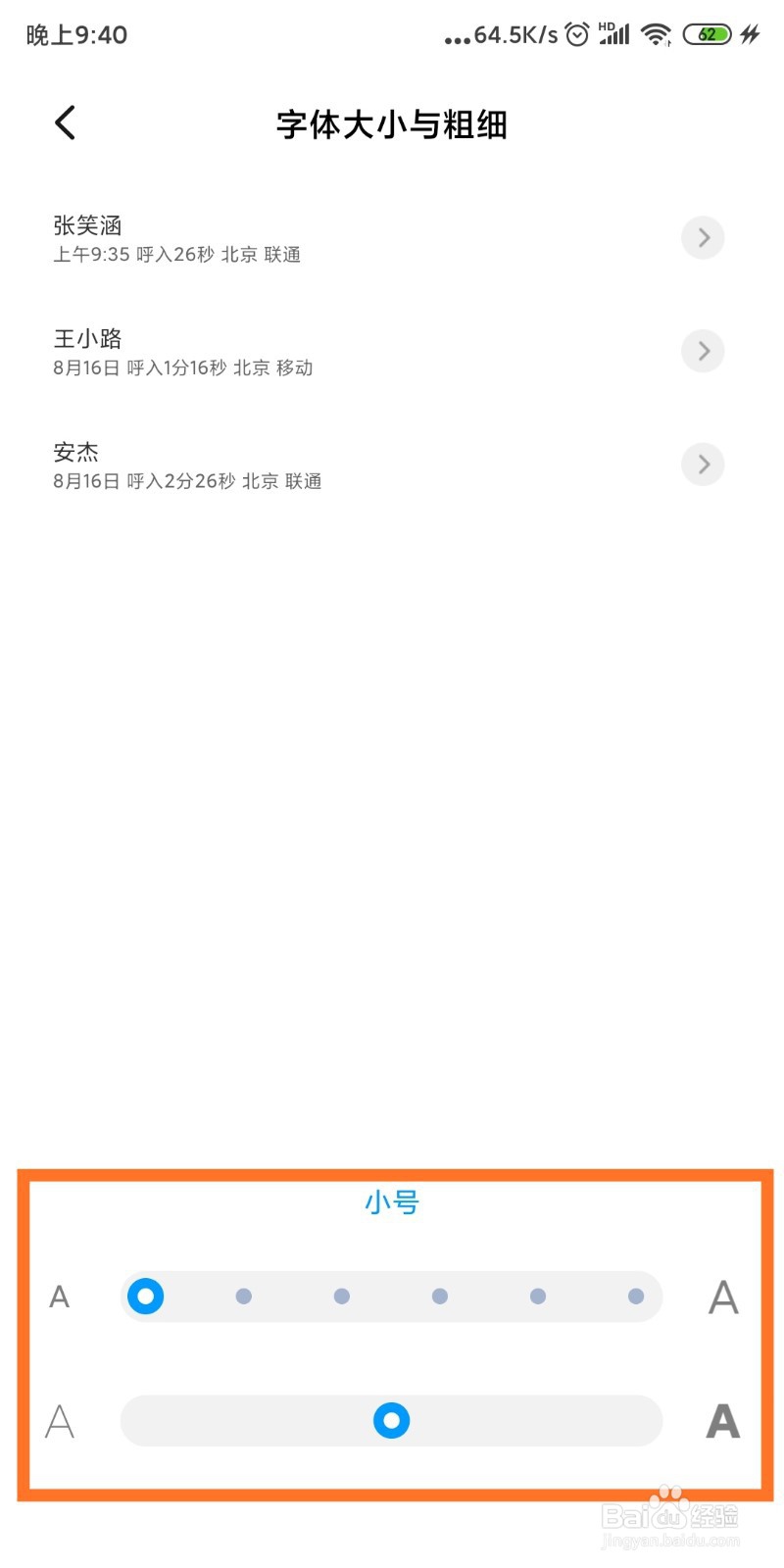The image size is (784, 1568).
Task: Tap the bold A icon on the weight slider
Action: [722, 1421]
